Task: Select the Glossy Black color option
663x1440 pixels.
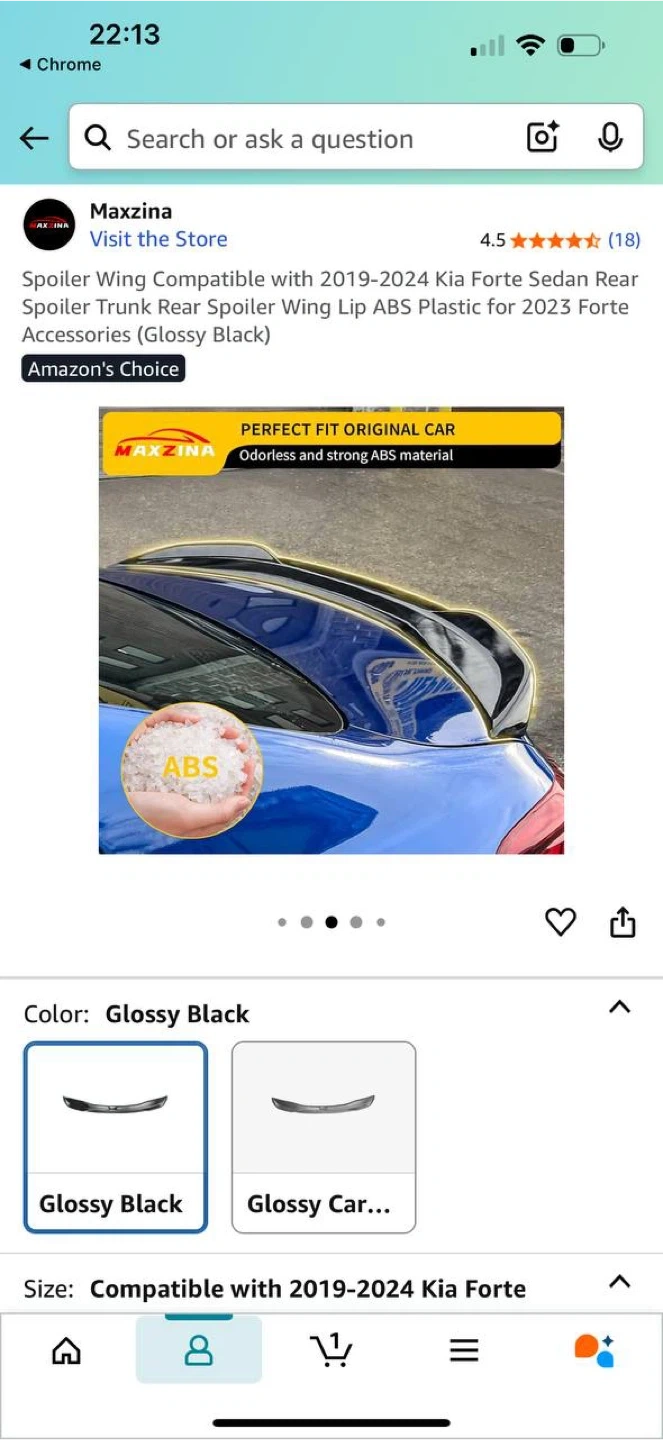Action: tap(116, 1138)
